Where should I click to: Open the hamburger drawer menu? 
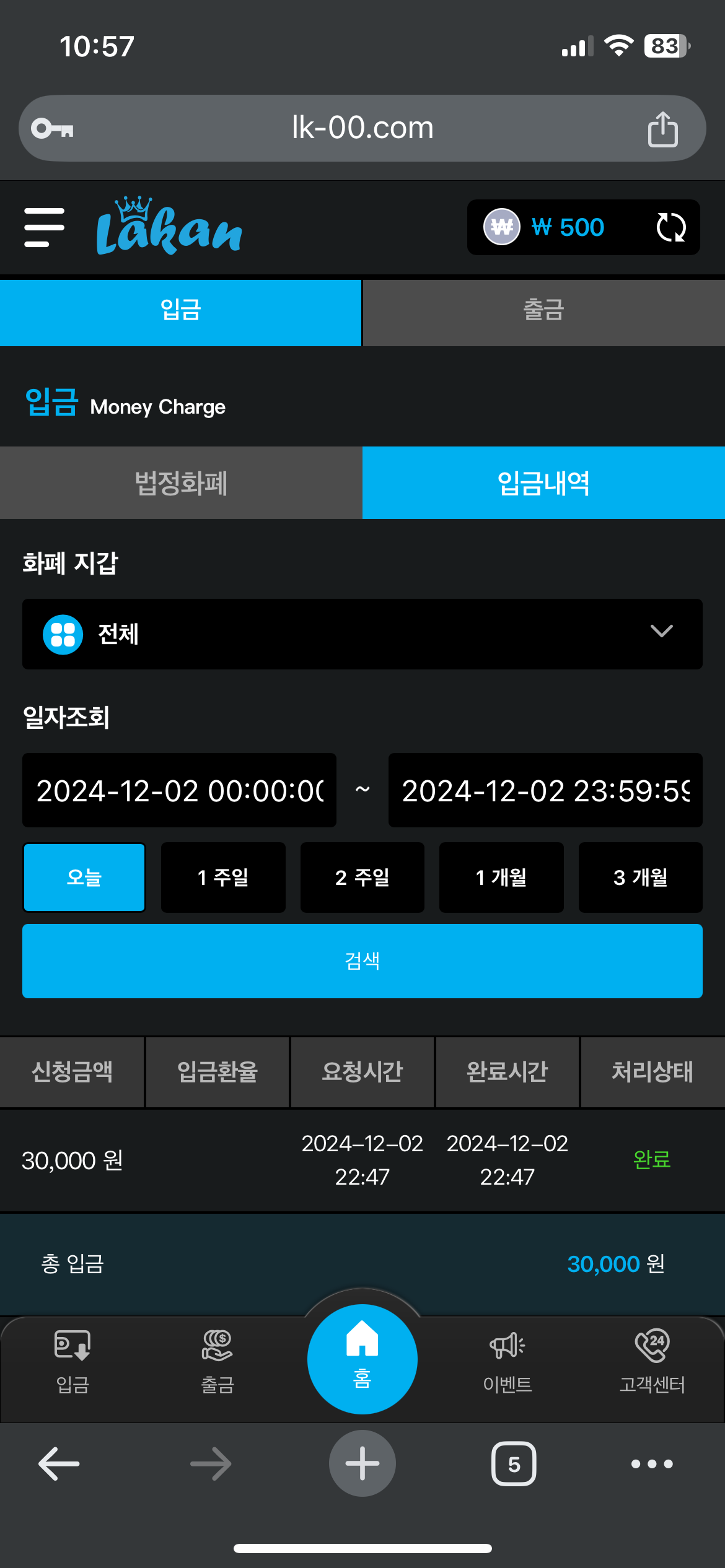tap(44, 228)
